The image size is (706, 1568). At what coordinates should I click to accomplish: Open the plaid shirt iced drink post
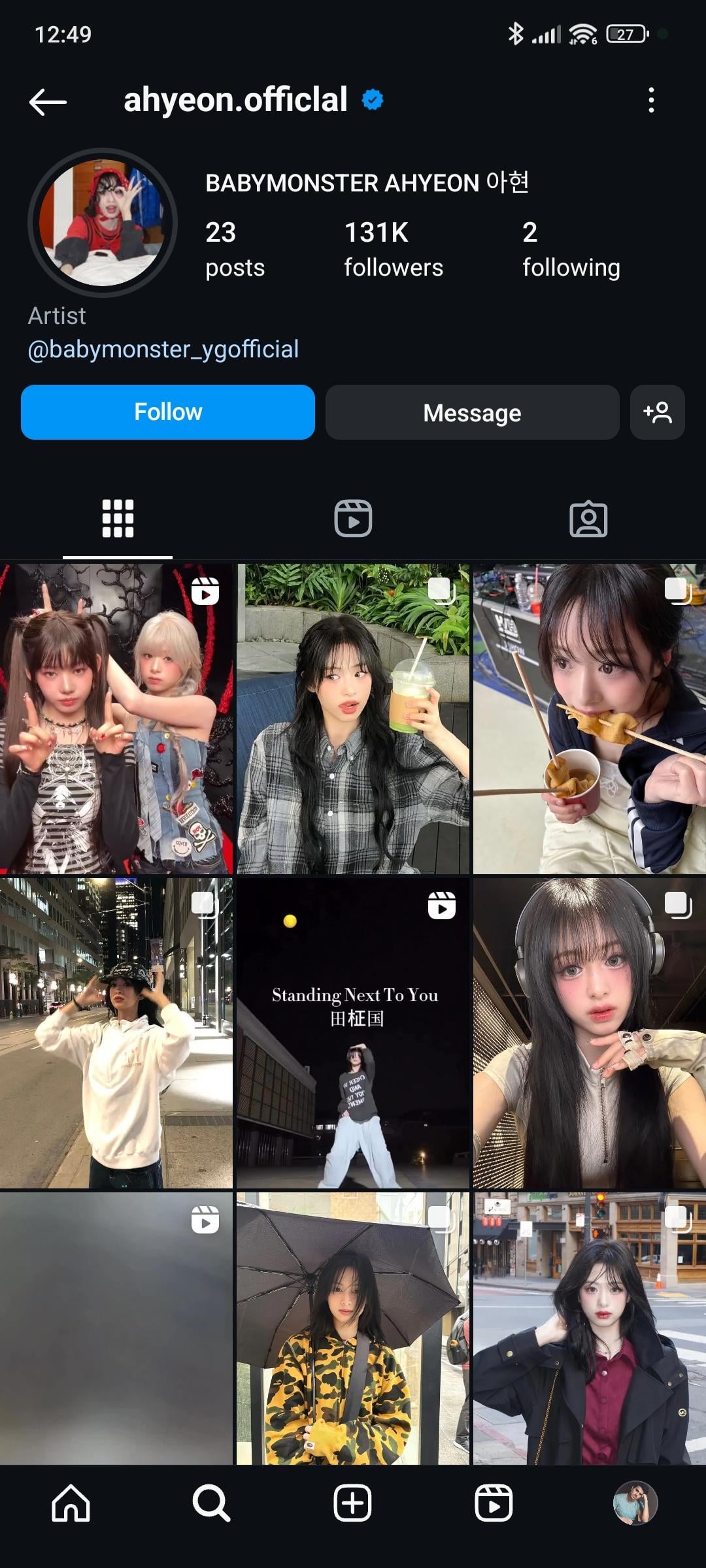pos(353,719)
